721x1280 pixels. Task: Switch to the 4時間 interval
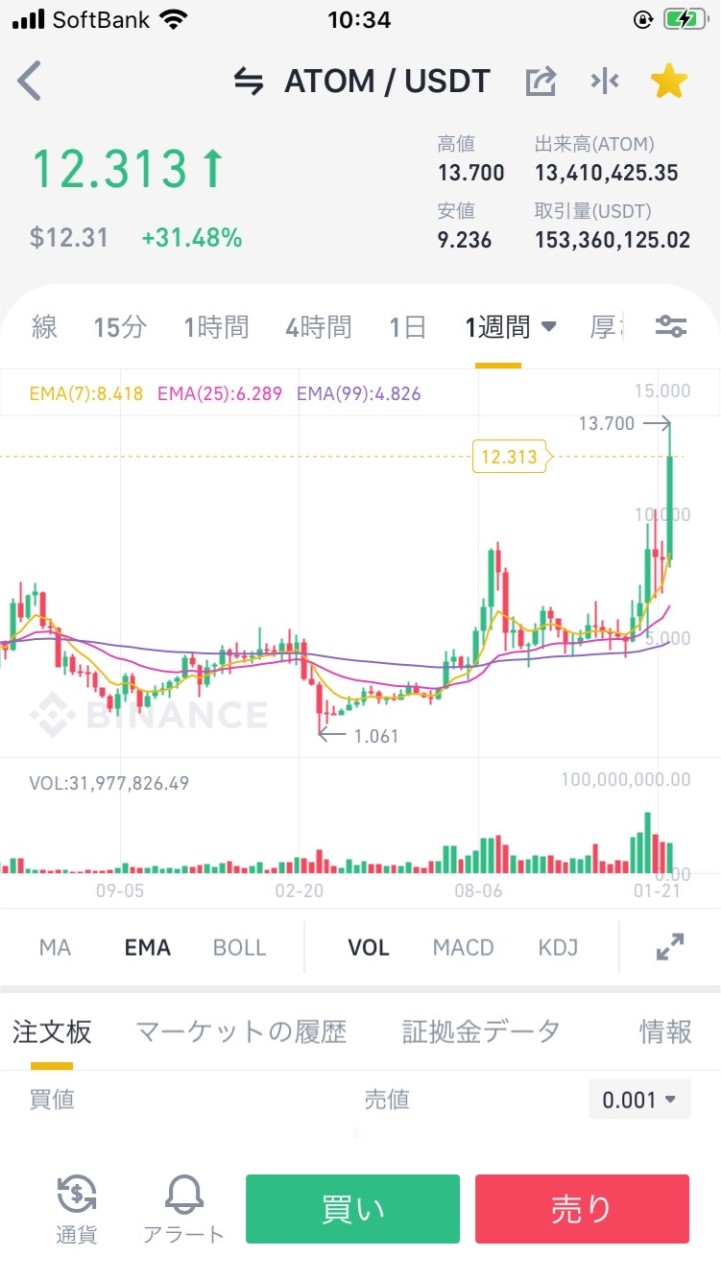pyautogui.click(x=318, y=327)
